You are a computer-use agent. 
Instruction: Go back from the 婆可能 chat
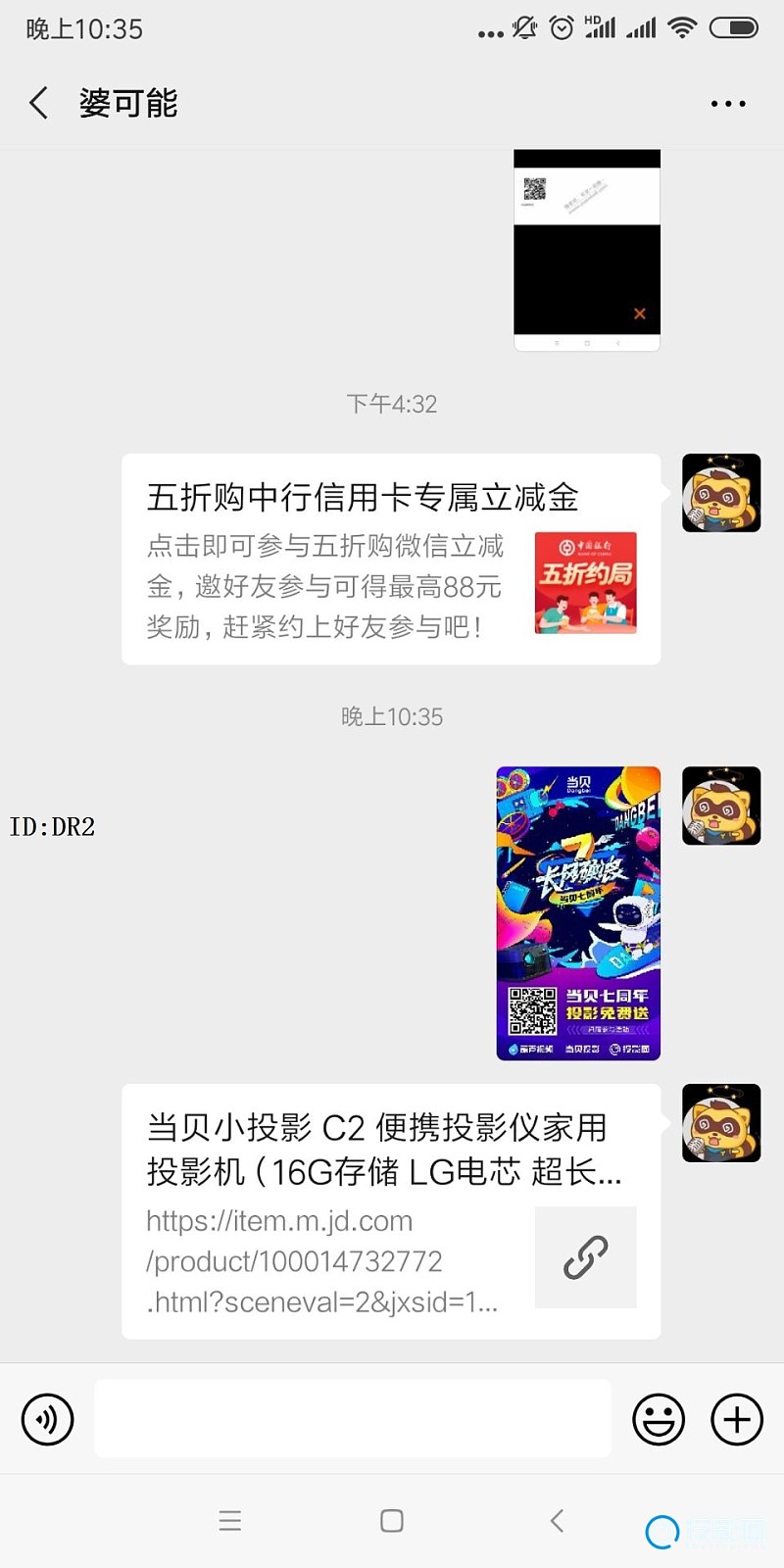click(x=39, y=103)
